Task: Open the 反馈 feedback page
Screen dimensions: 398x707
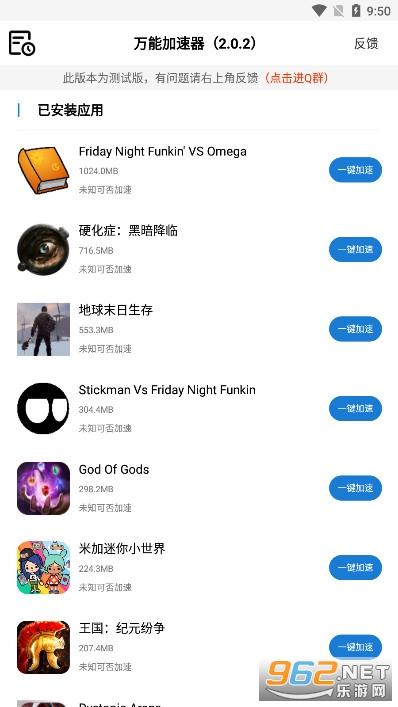Action: coord(366,44)
